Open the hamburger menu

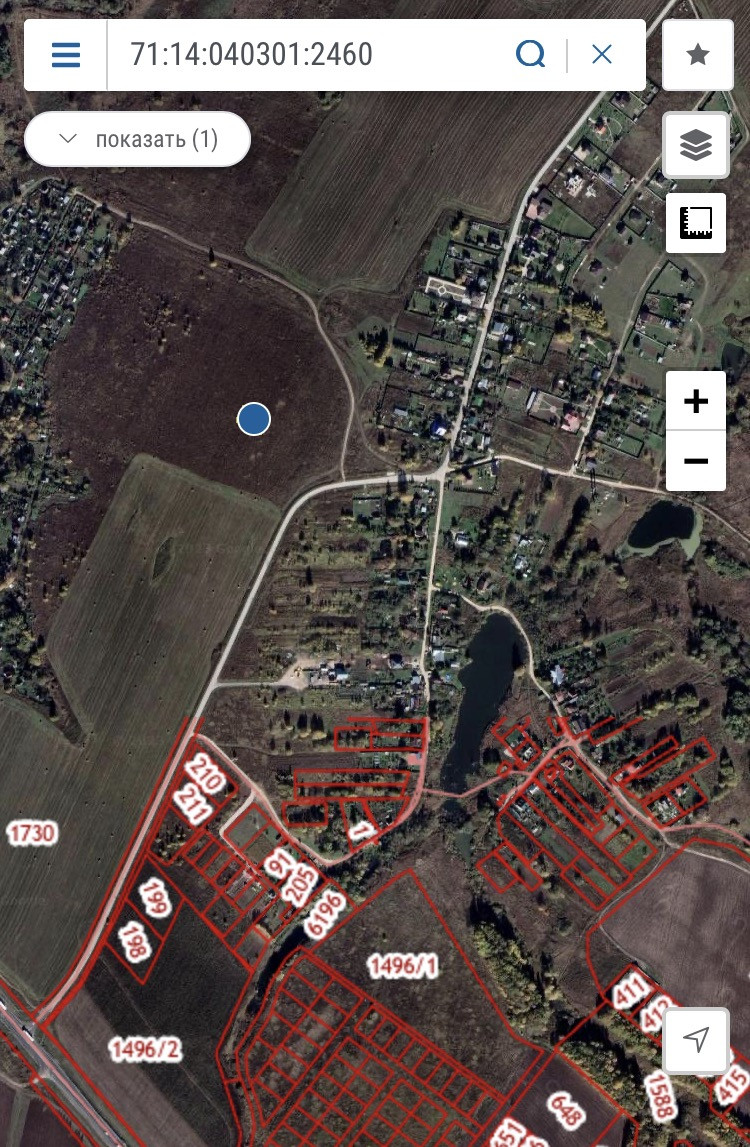point(66,54)
